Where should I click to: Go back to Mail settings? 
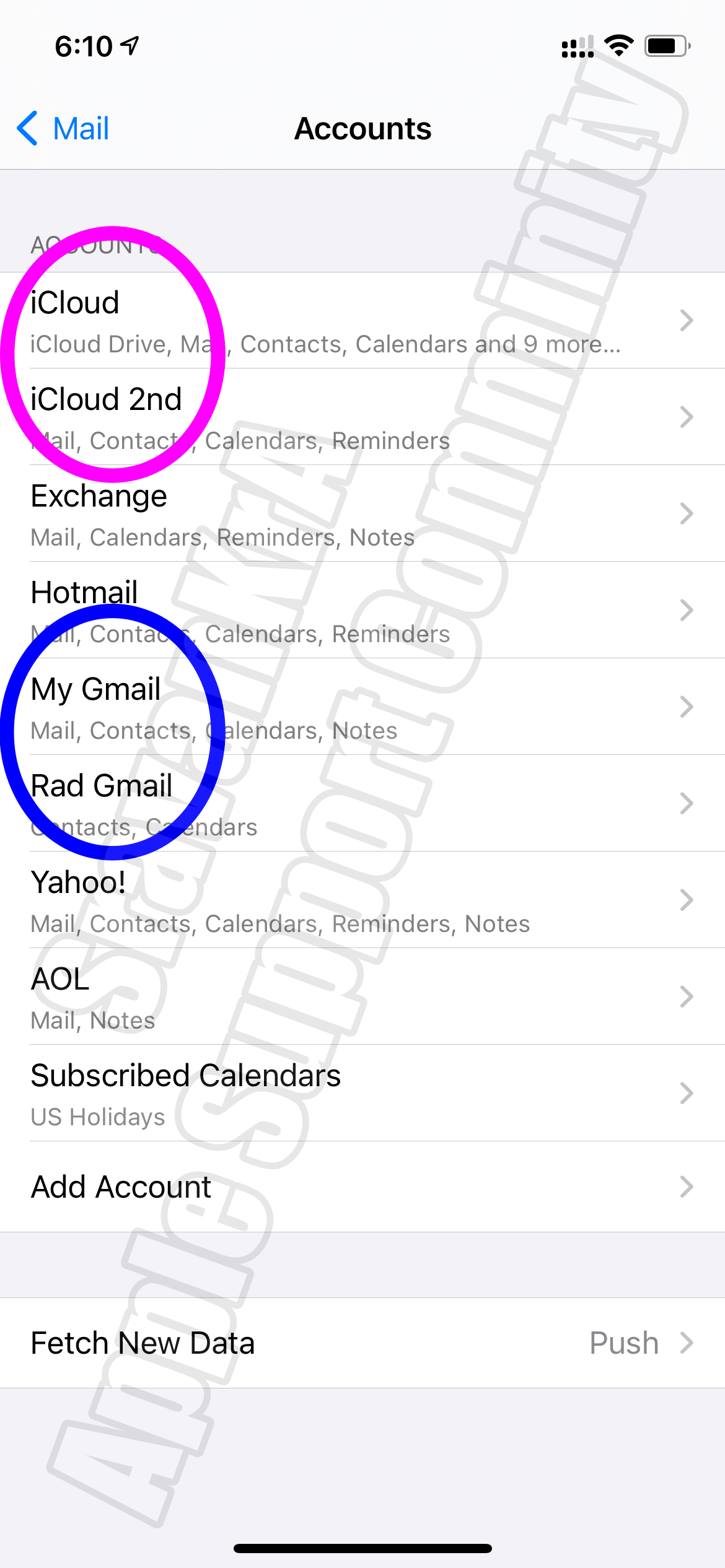(x=63, y=129)
